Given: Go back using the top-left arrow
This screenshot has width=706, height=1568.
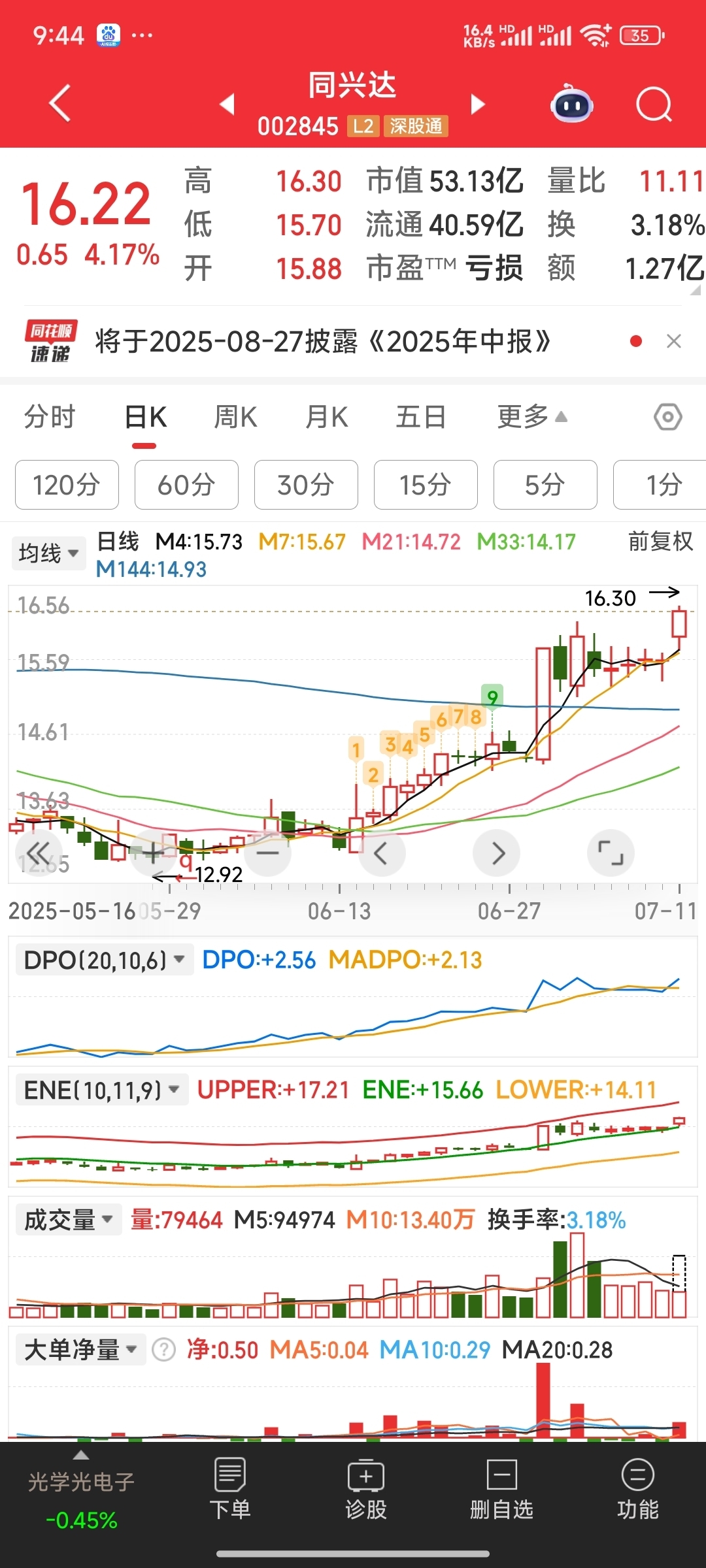Looking at the screenshot, I should [x=60, y=103].
